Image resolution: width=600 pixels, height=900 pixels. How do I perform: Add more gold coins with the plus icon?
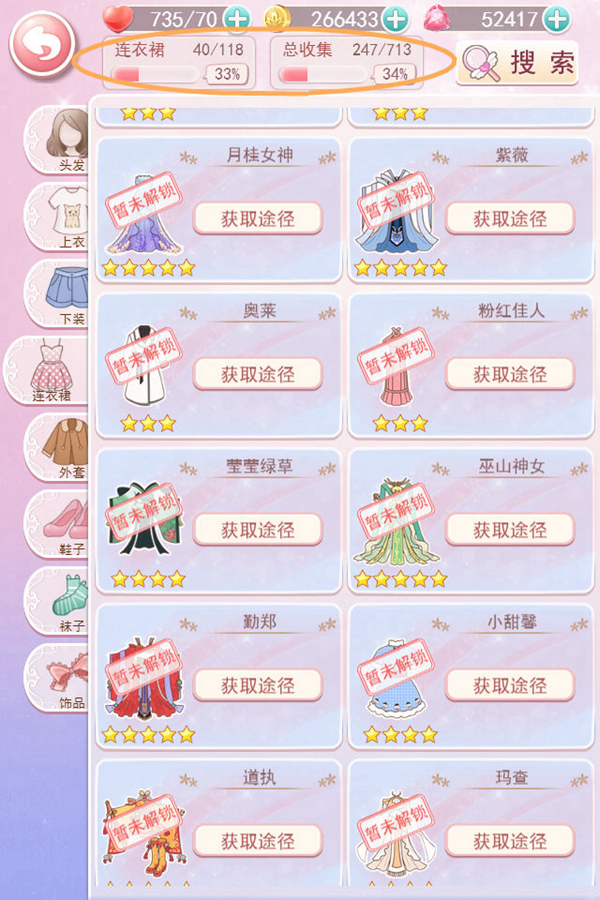396,18
